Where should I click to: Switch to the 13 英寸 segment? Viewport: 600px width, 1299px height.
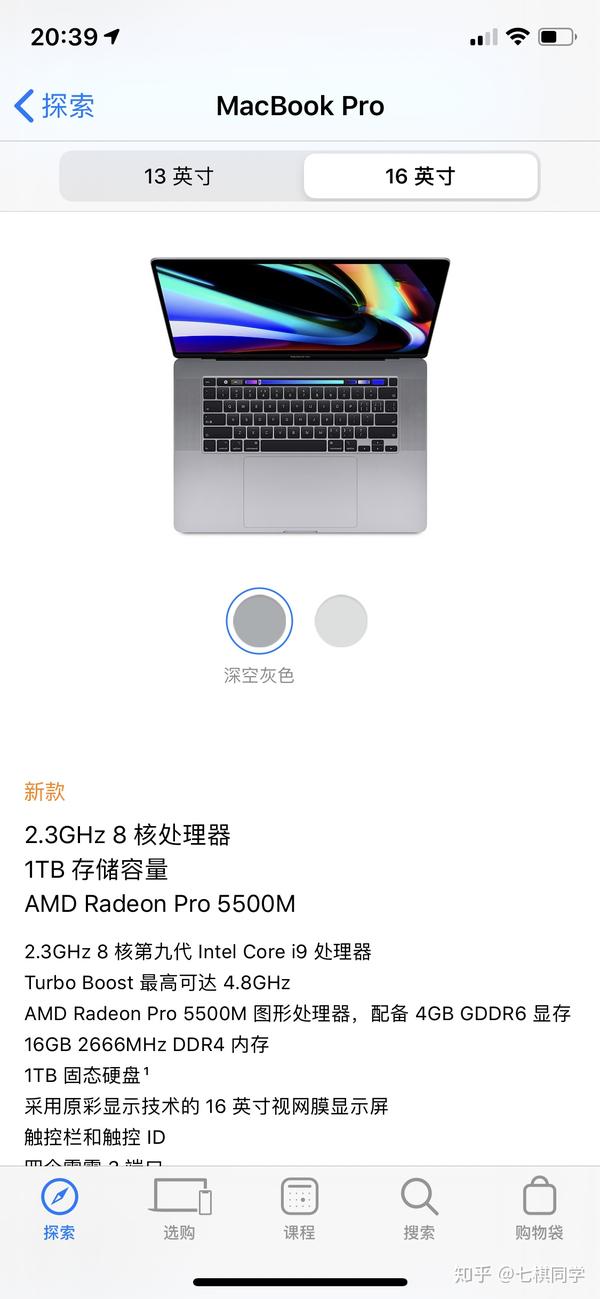pyautogui.click(x=180, y=176)
